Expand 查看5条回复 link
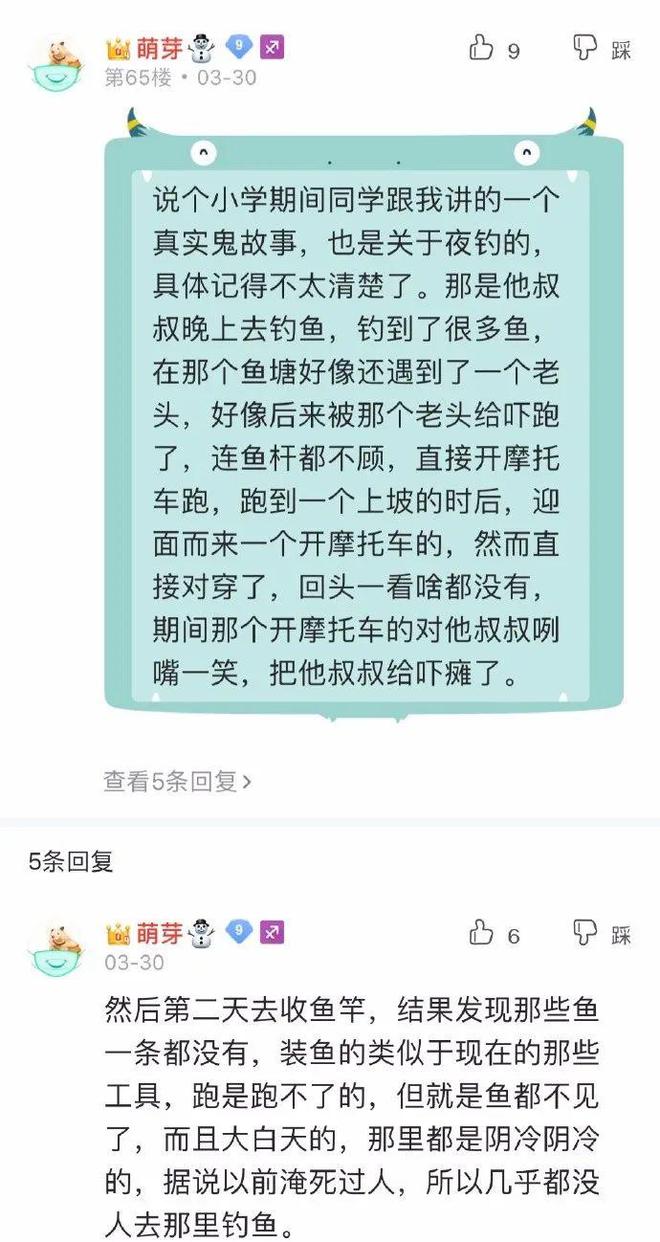The image size is (660, 1242). coord(177,781)
